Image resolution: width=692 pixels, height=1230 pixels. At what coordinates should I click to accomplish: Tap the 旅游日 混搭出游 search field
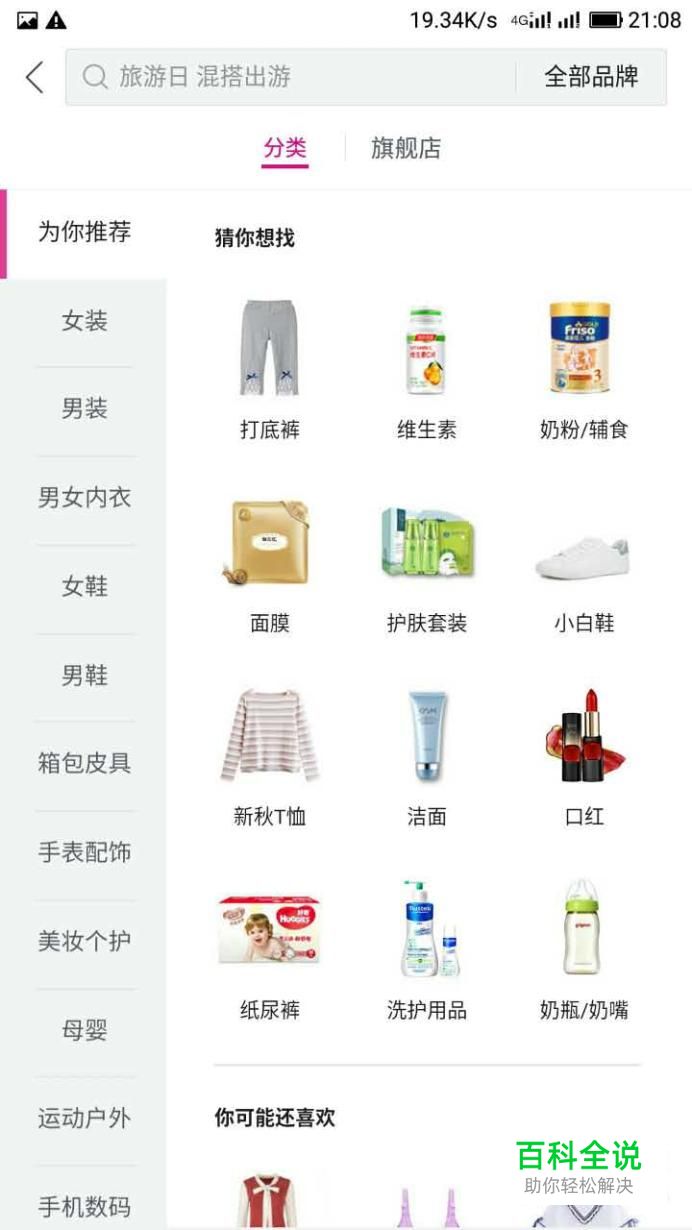pyautogui.click(x=290, y=77)
